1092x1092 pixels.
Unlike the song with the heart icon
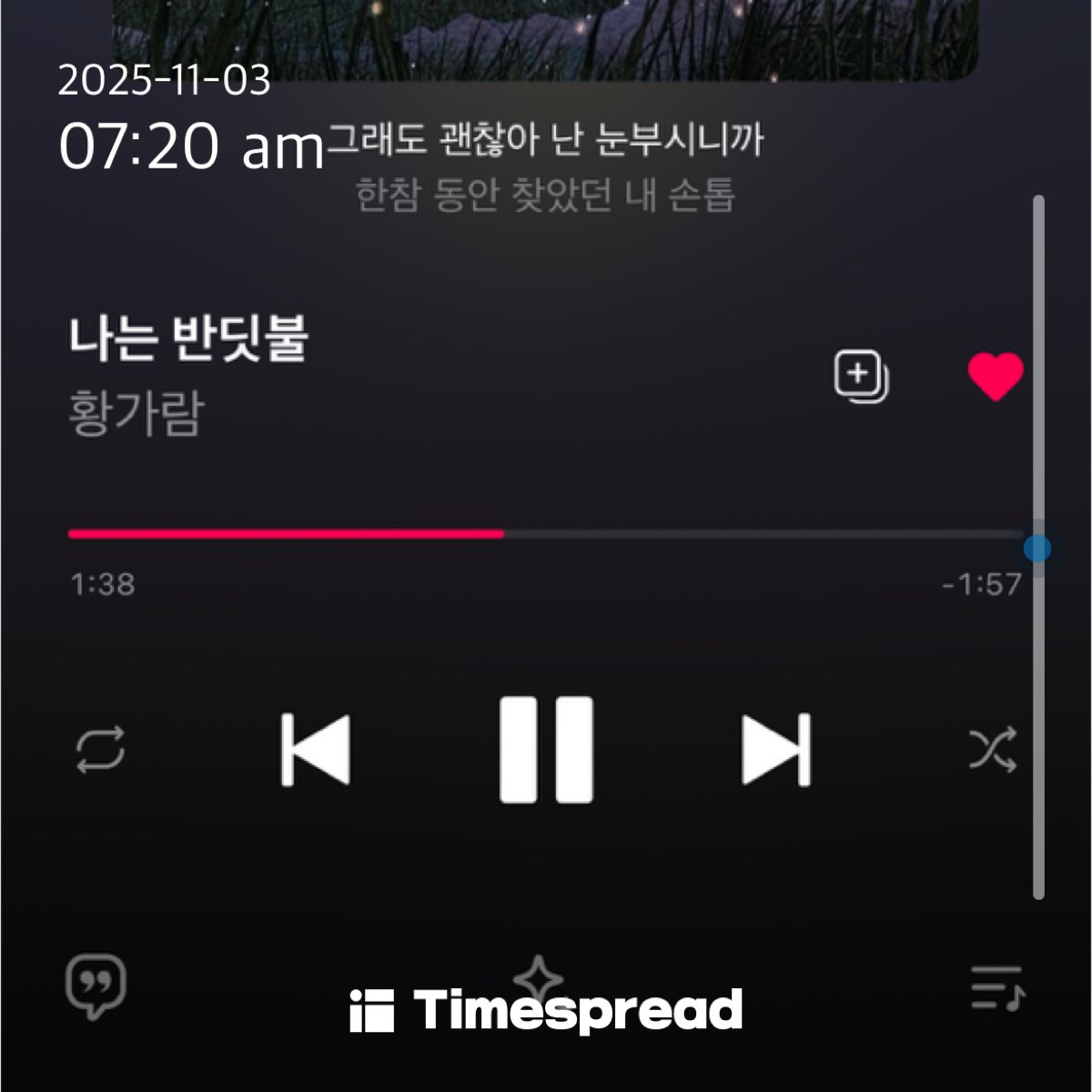[x=995, y=376]
